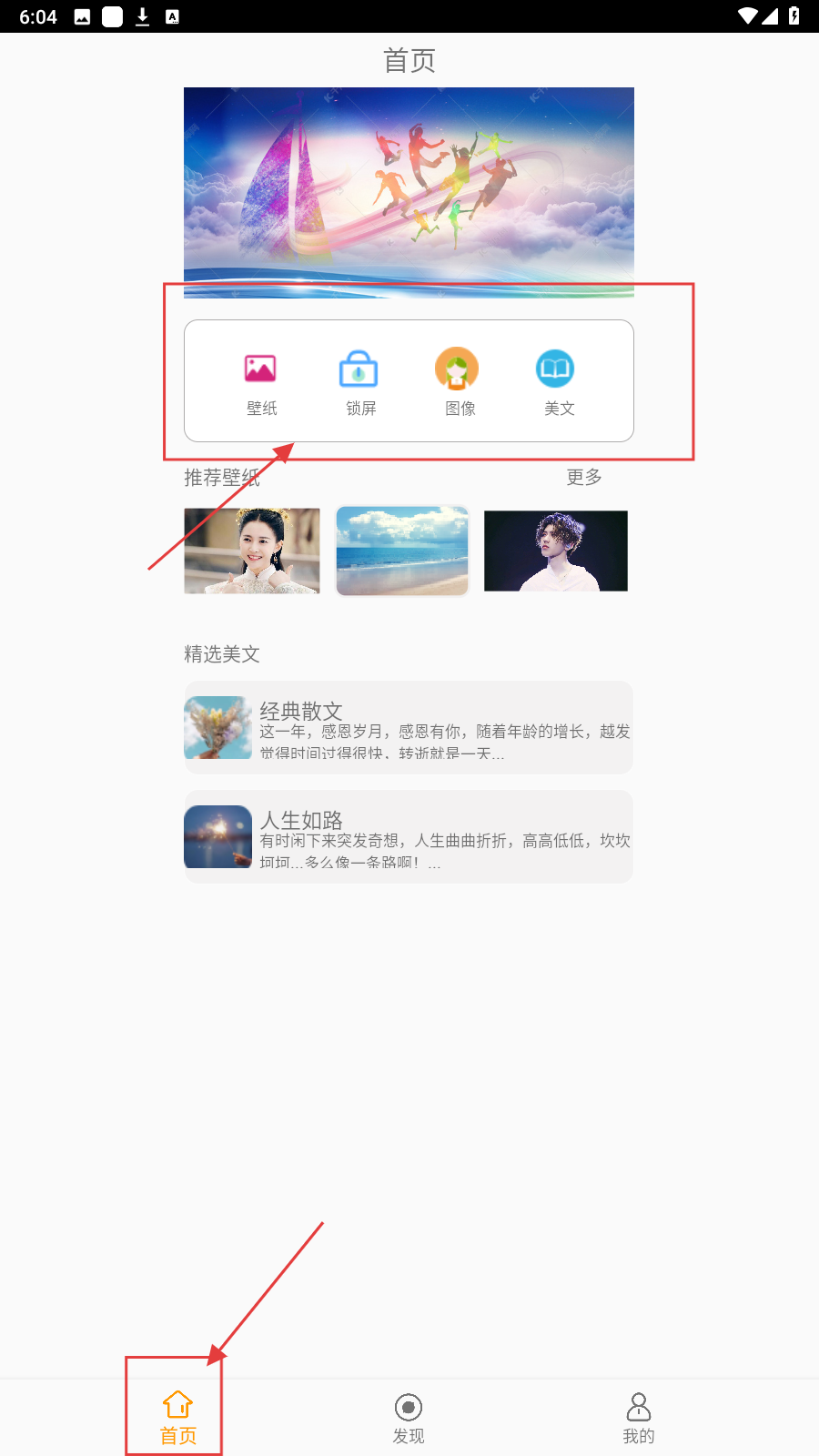
Task: Tap the top colorful sailboat banner
Action: (x=409, y=192)
